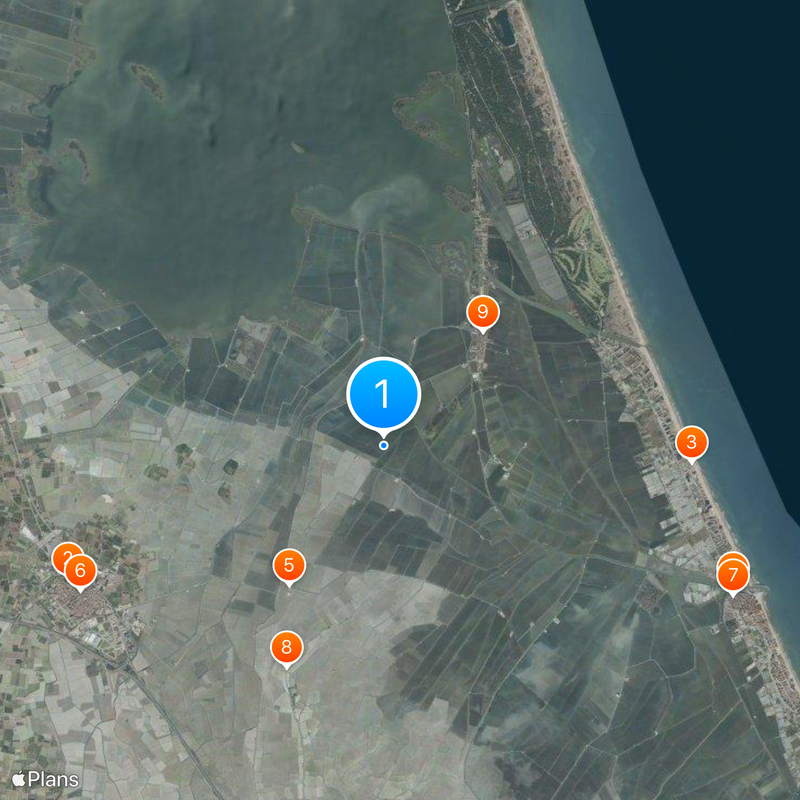This screenshot has width=800, height=800.
Task: Open pin number 7 by the beach
Action: (733, 576)
